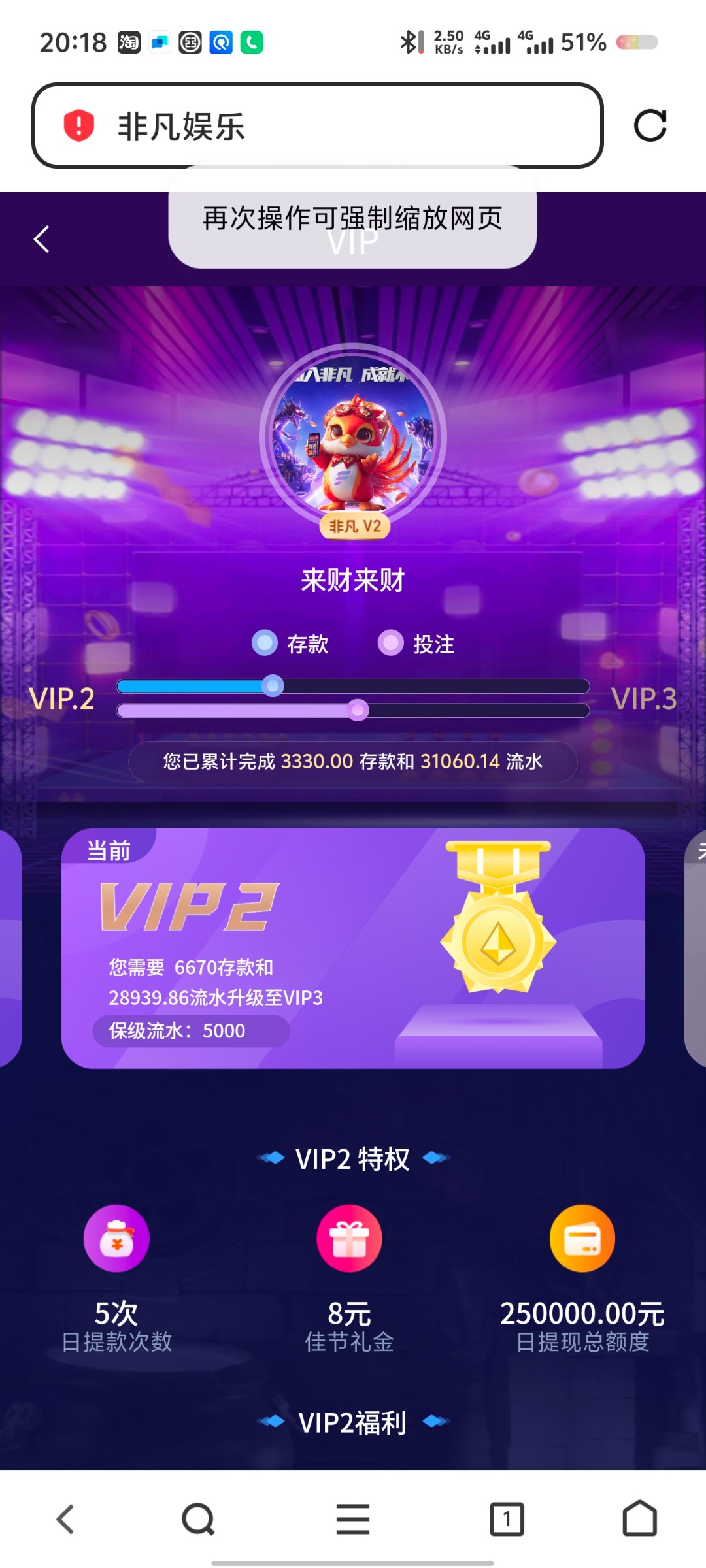Tap the browser back arrow at bottom

[x=65, y=1519]
